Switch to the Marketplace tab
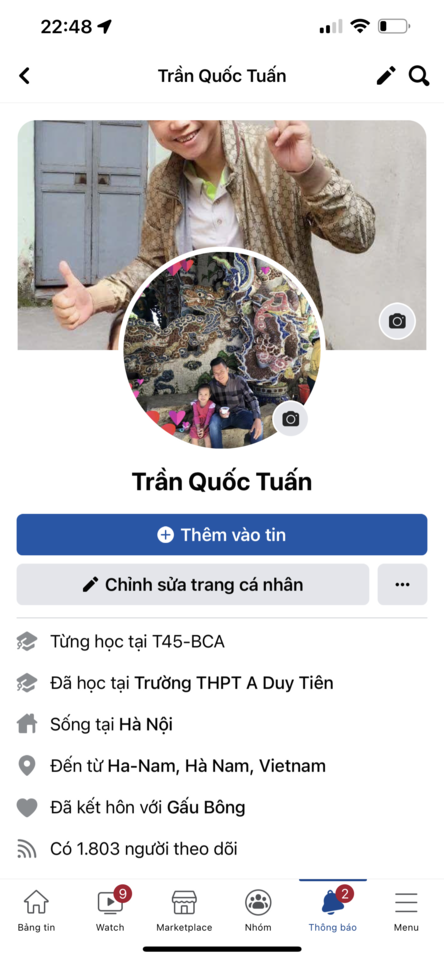Screen dimensions: 444x960 tap(184, 911)
